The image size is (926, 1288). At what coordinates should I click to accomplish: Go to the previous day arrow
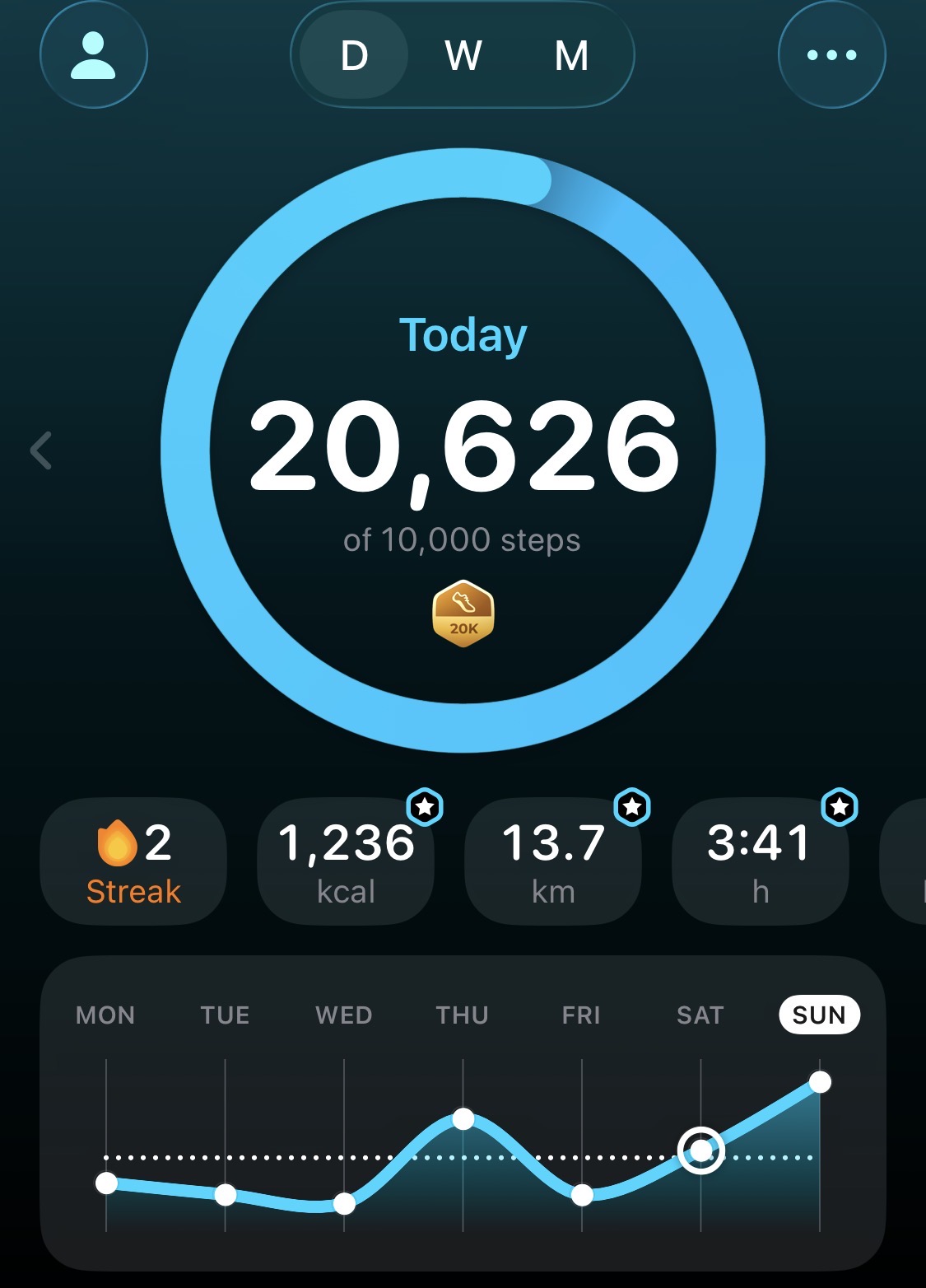click(40, 450)
